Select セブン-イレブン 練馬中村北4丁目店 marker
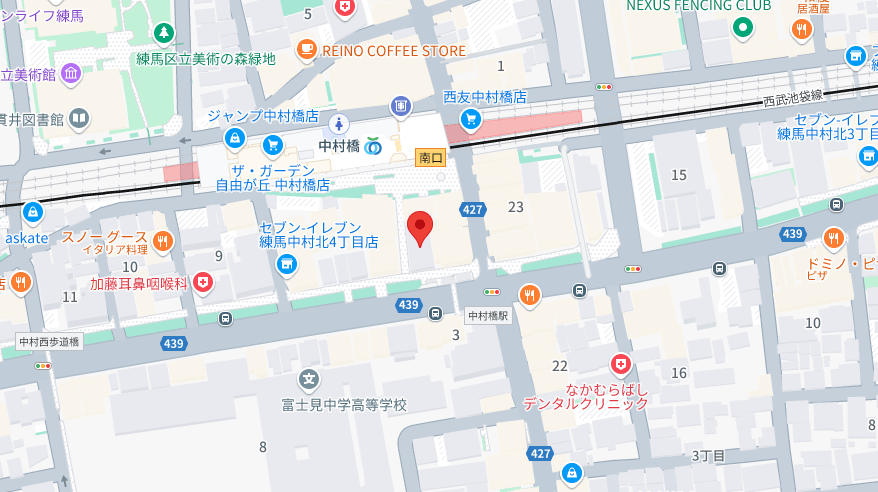This screenshot has width=878, height=492. click(x=287, y=264)
